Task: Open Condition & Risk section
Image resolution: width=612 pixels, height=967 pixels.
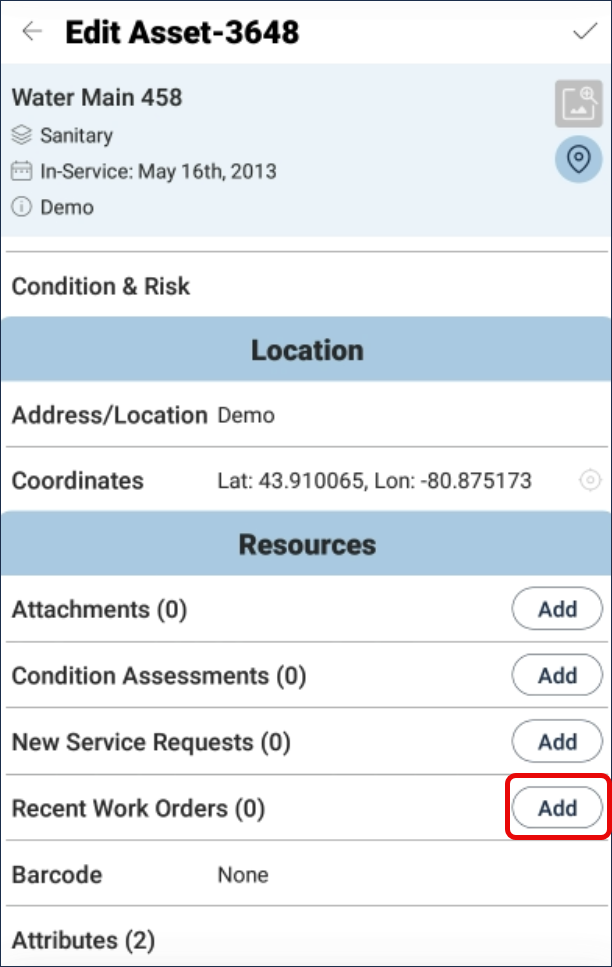Action: 100,286
